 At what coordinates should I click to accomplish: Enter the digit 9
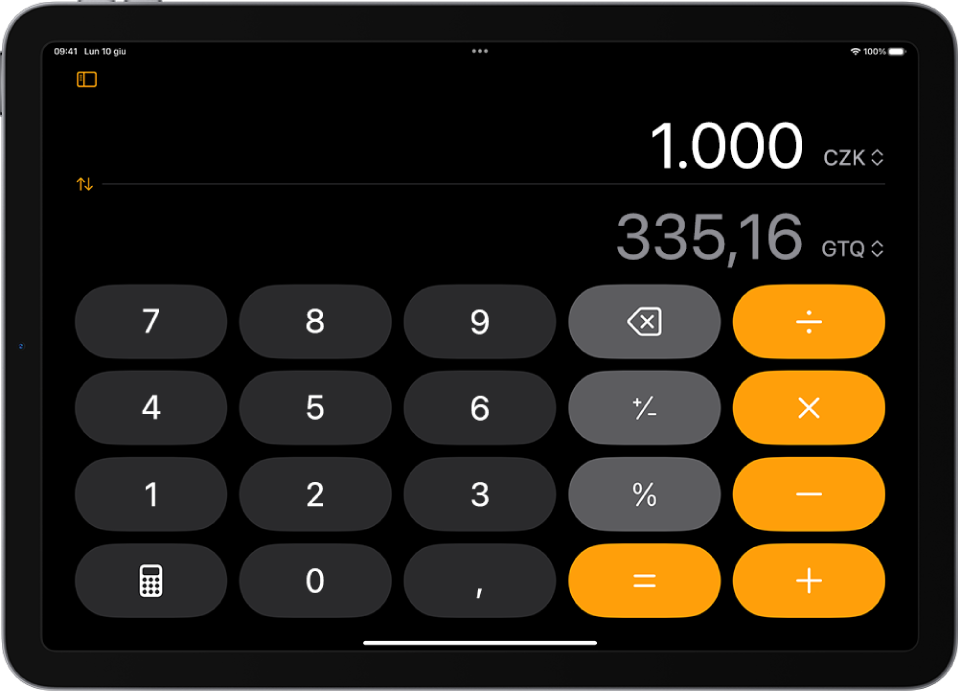point(480,321)
